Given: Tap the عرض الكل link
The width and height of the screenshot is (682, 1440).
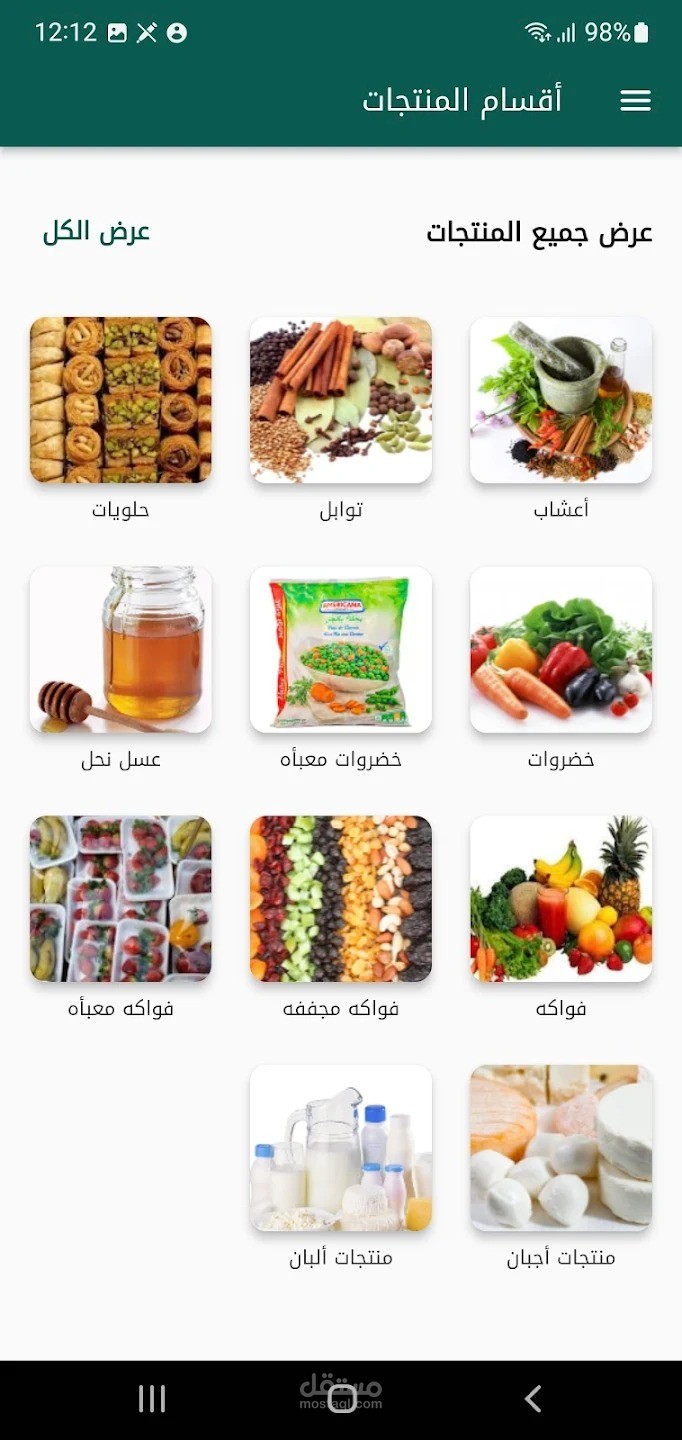Looking at the screenshot, I should [96, 232].
